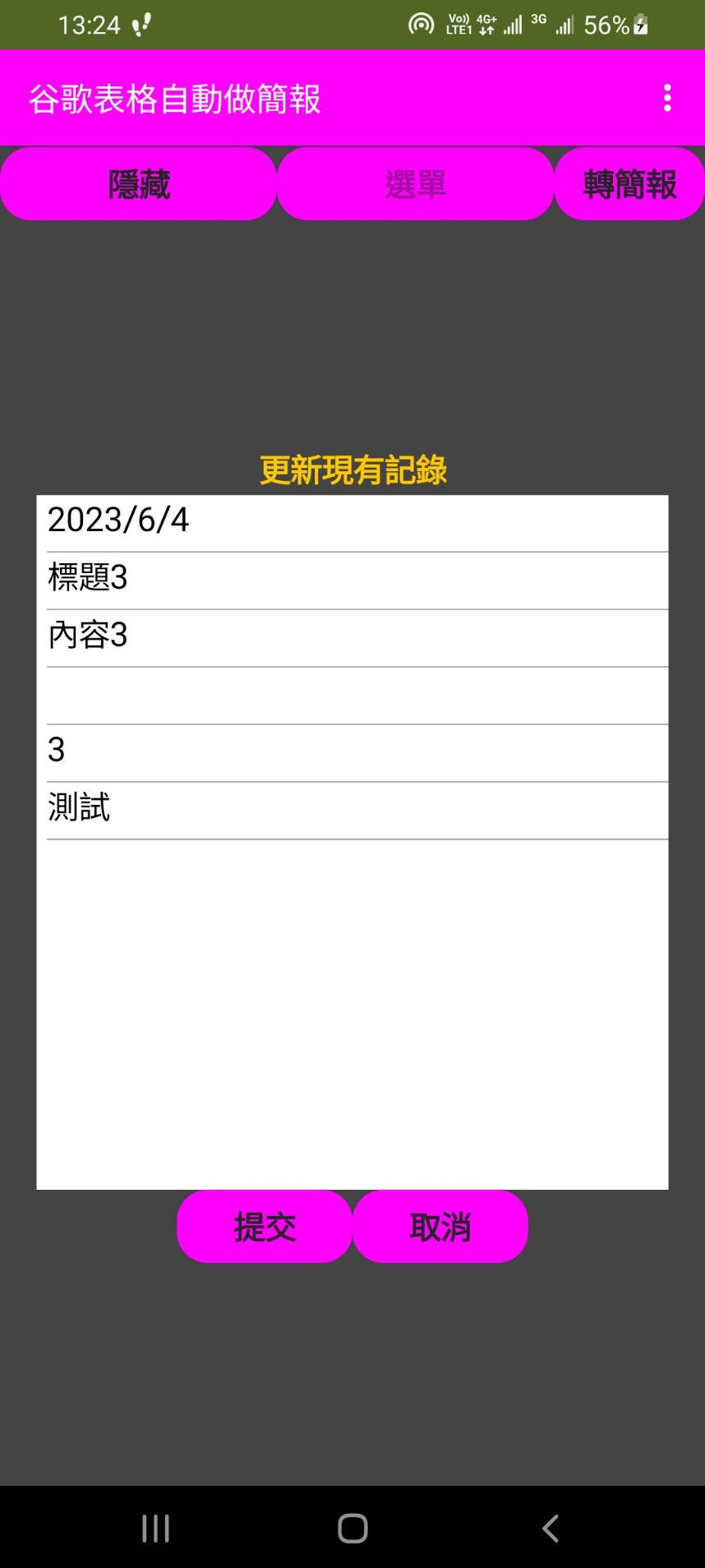The image size is (705, 1568).
Task: Focus the 內容3 content field
Action: 357,636
